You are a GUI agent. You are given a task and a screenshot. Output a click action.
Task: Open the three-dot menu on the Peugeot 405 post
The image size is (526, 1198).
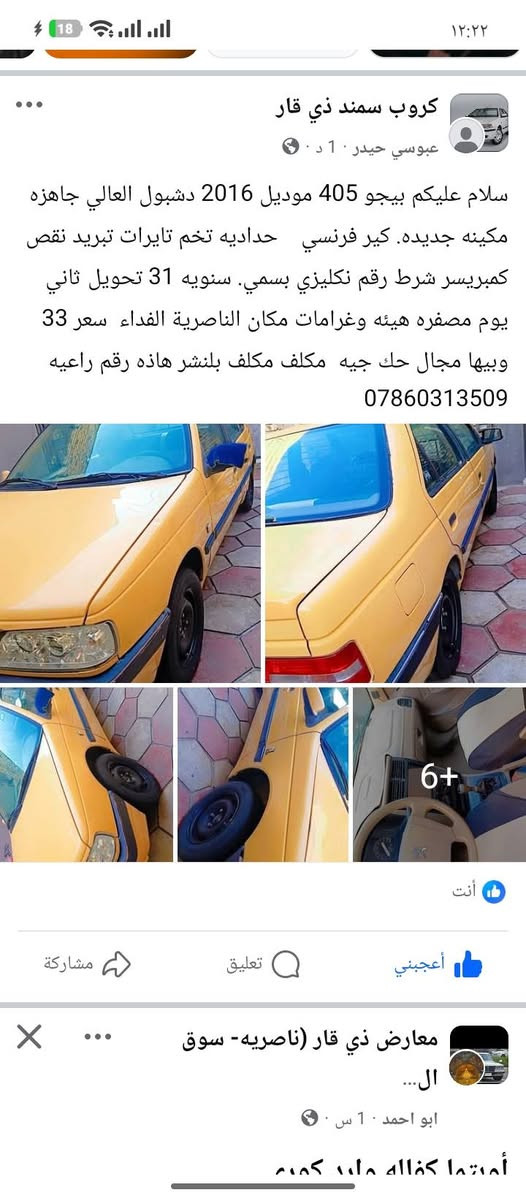(29, 105)
